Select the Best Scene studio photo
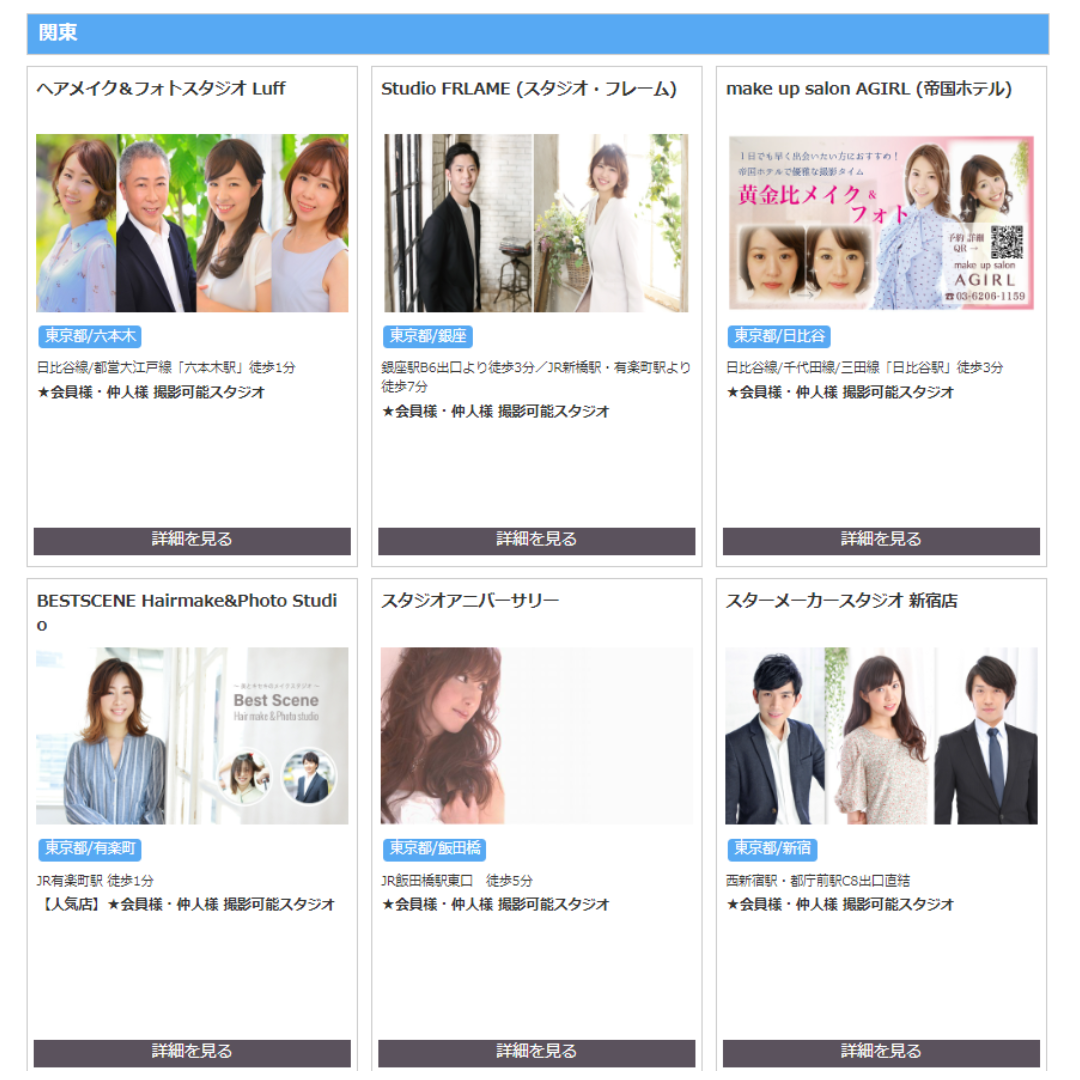The width and height of the screenshot is (1080, 1080). point(192,736)
